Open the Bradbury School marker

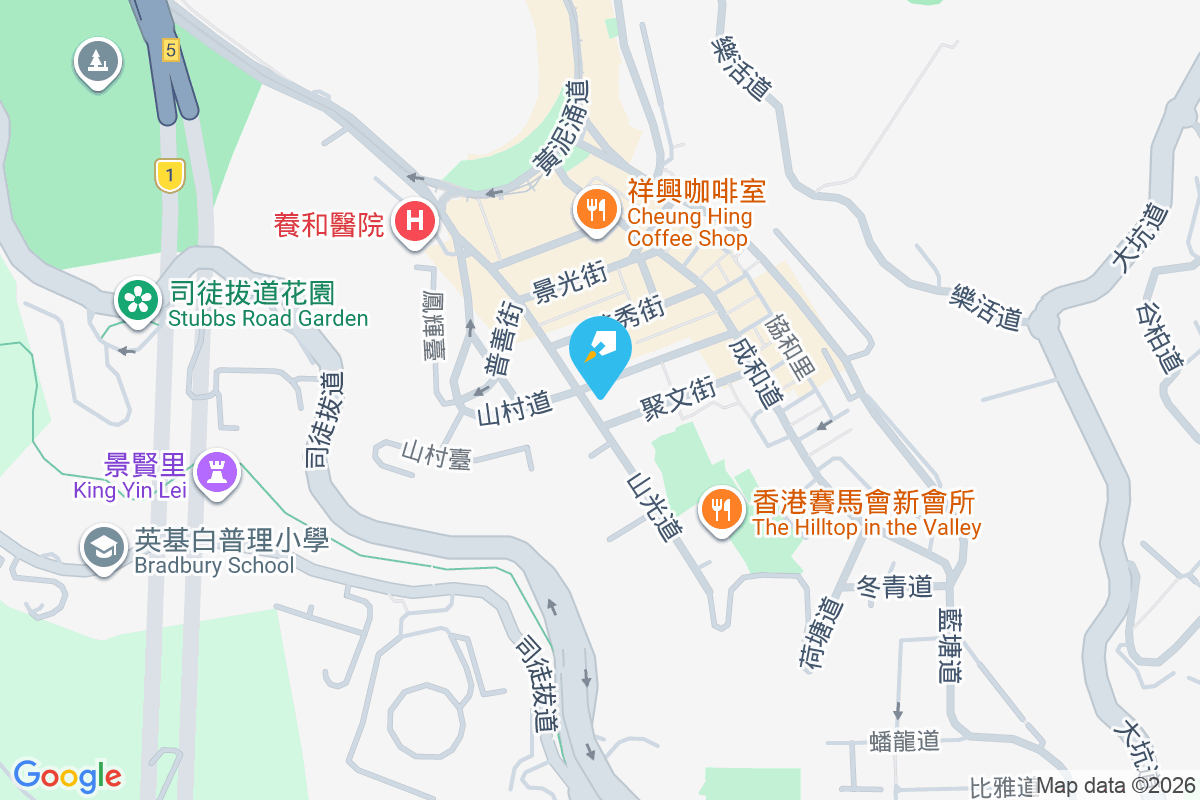click(x=103, y=548)
